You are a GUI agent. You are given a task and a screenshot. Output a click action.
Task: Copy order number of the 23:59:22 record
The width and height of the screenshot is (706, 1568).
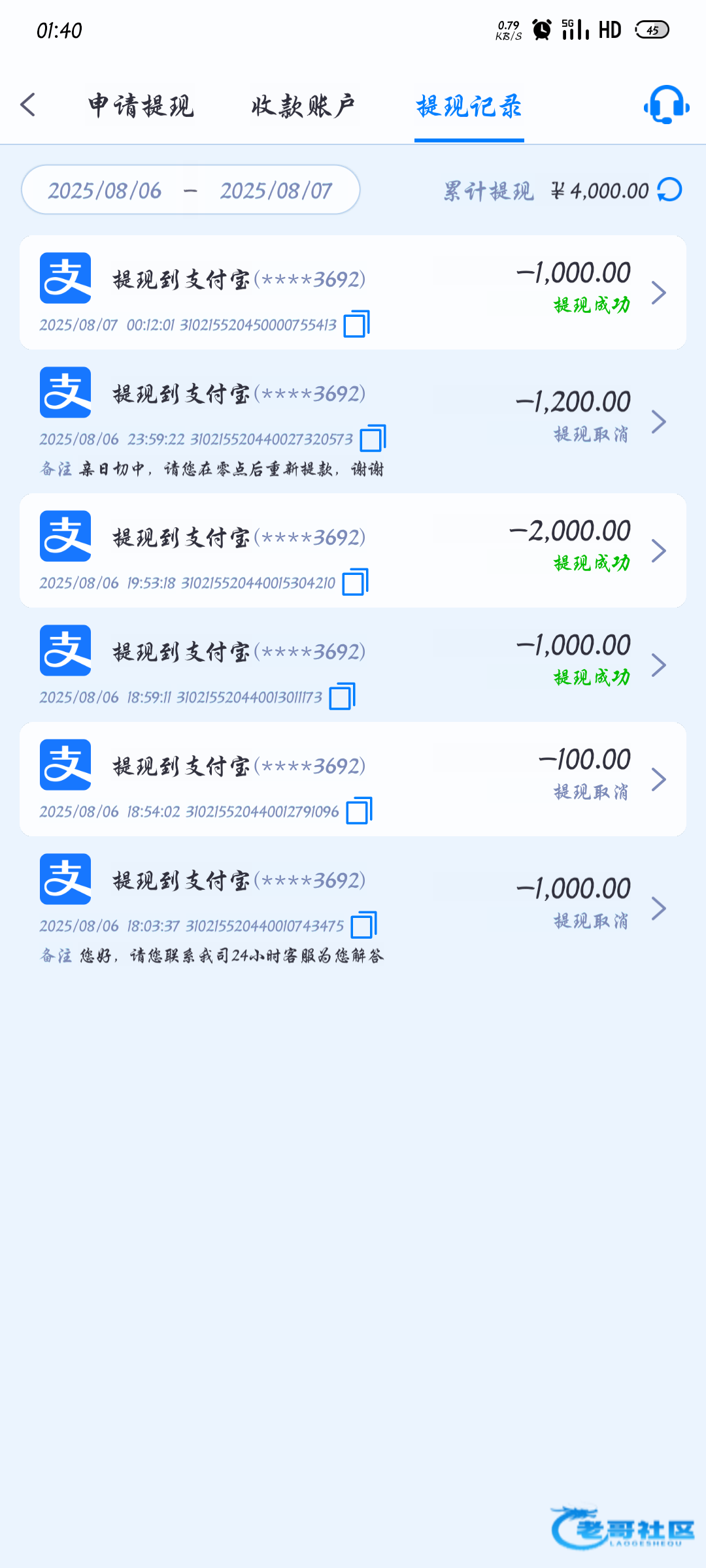point(373,438)
